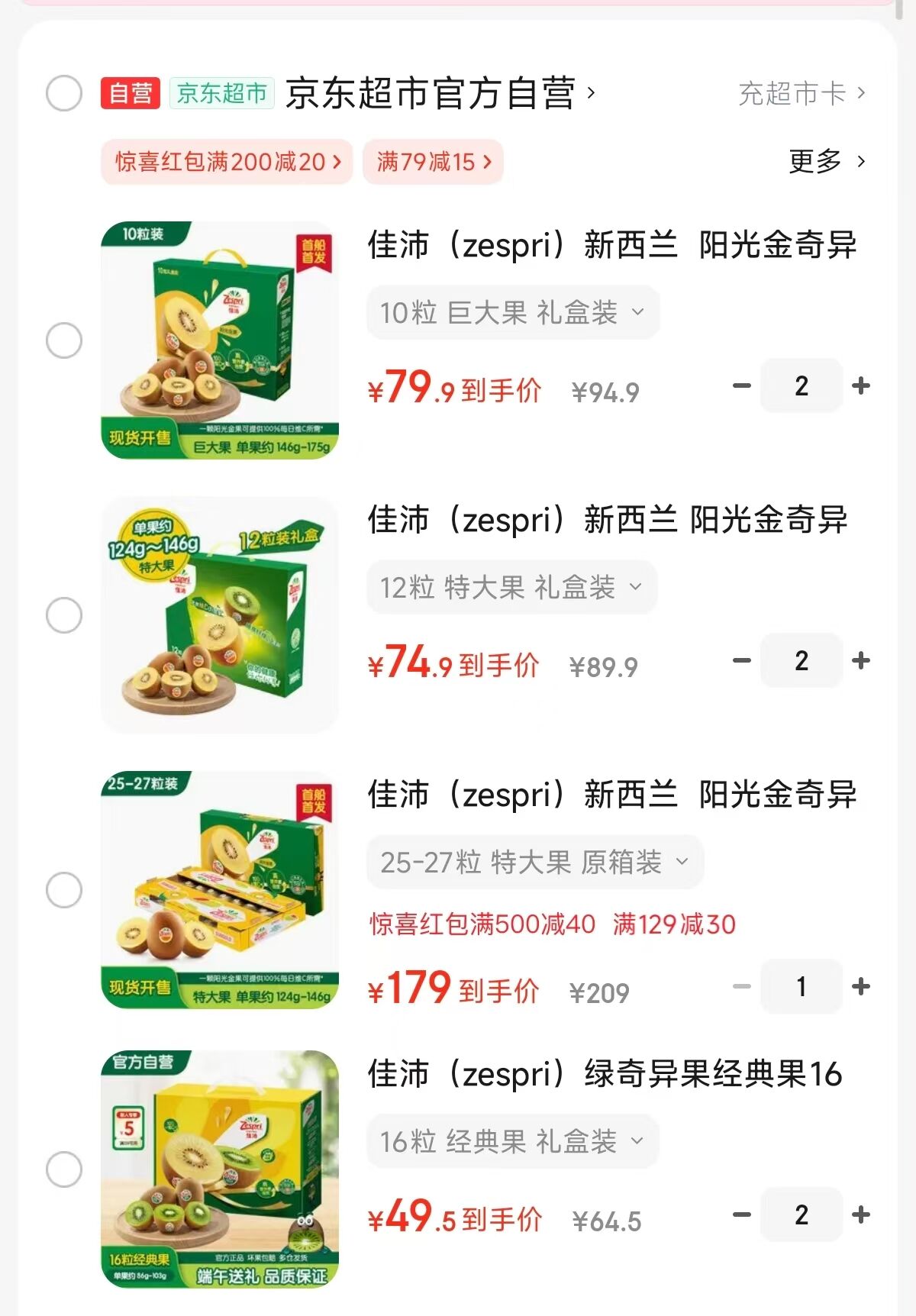This screenshot has height=1316, width=916.
Task: Increase quantity of the 12粒 特大果 gift box
Action: click(861, 661)
